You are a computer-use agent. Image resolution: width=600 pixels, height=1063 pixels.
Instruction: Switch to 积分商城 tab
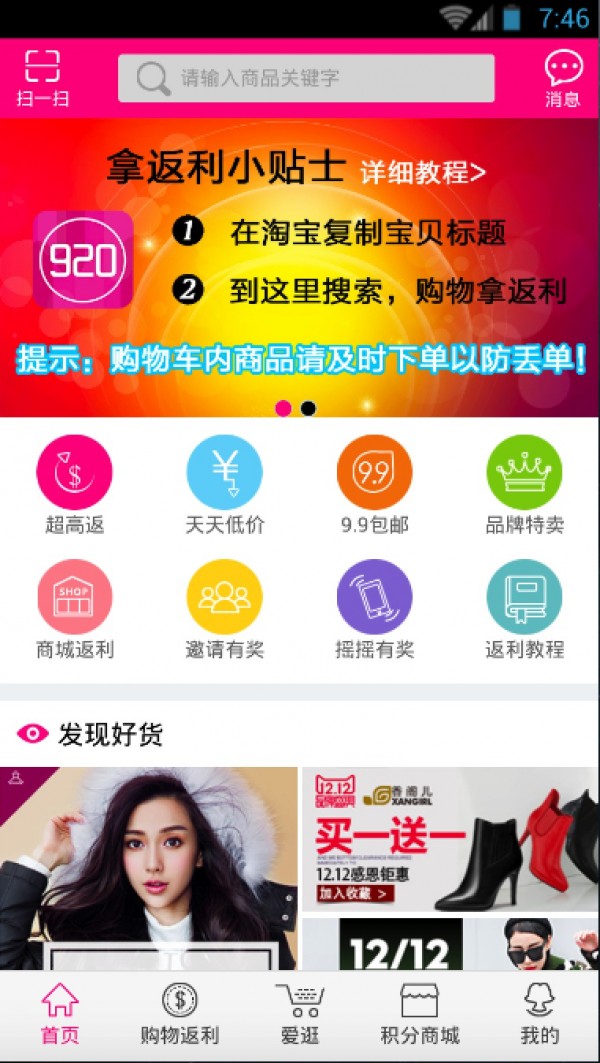[x=420, y=1015]
